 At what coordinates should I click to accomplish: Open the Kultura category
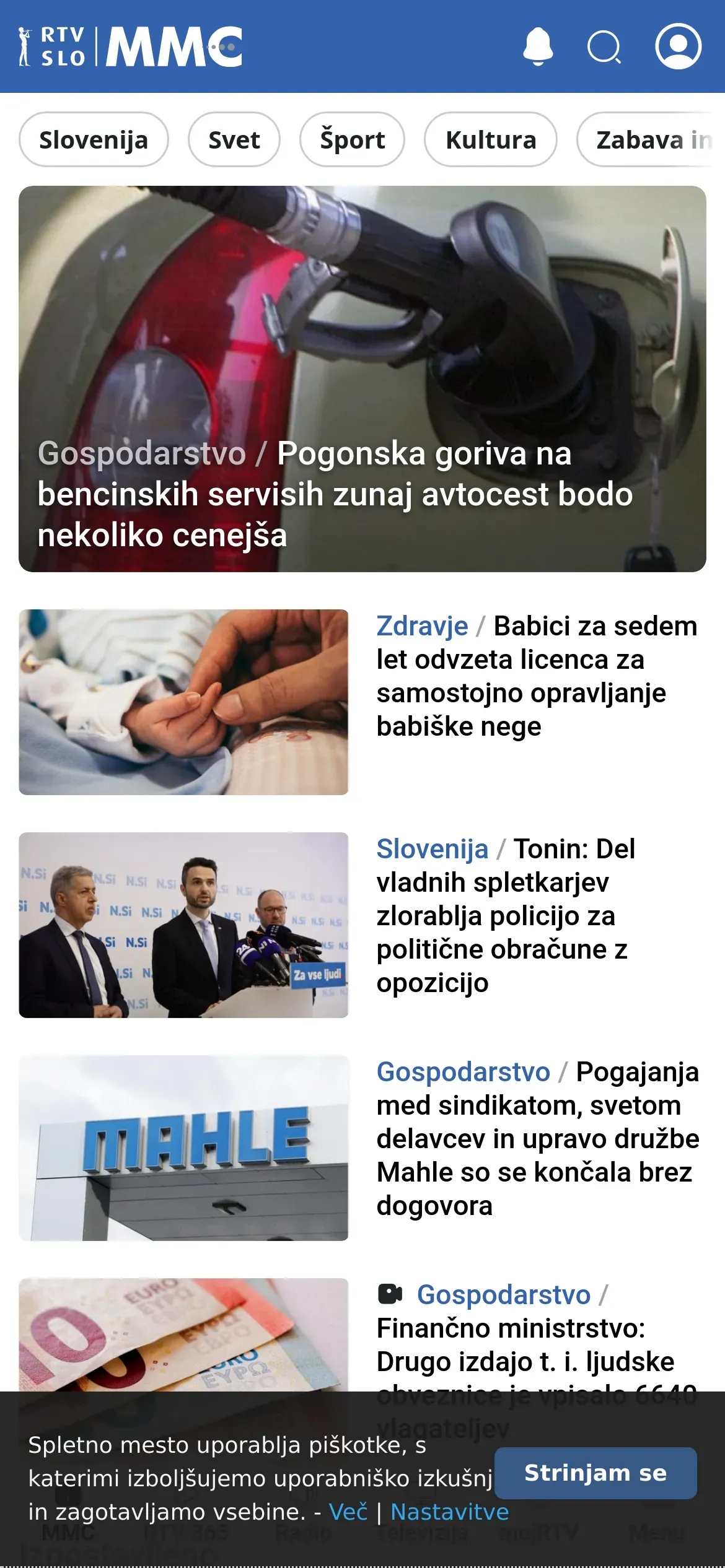click(491, 140)
